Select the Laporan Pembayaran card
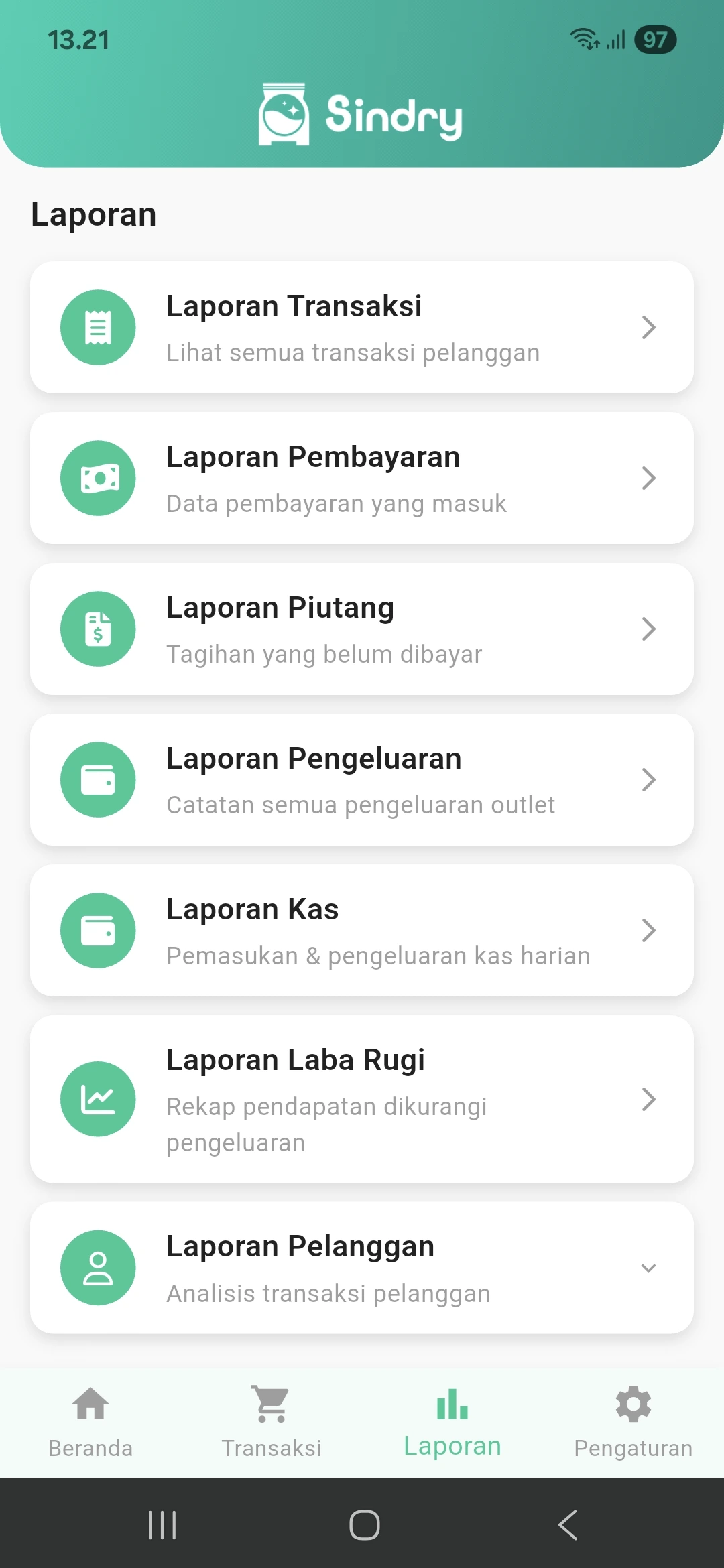 pos(362,478)
